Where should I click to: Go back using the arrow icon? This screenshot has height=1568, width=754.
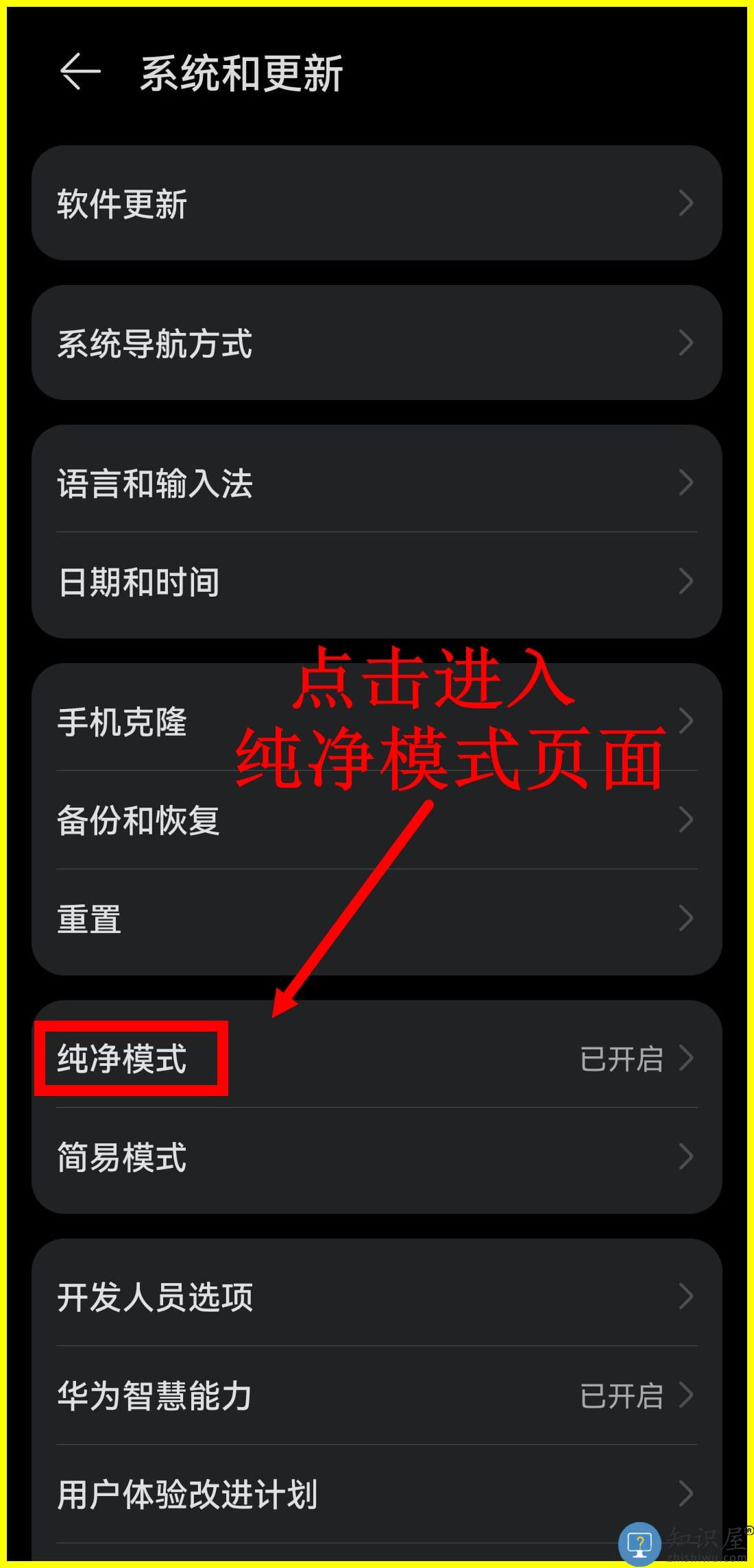[80, 72]
